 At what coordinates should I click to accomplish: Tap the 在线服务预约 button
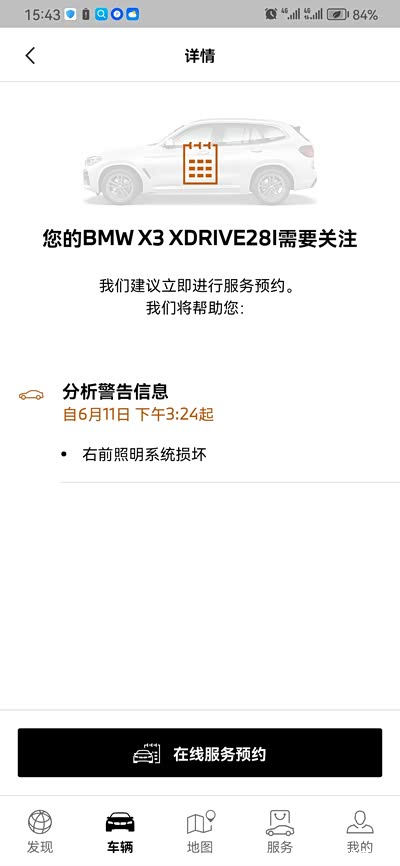click(200, 753)
